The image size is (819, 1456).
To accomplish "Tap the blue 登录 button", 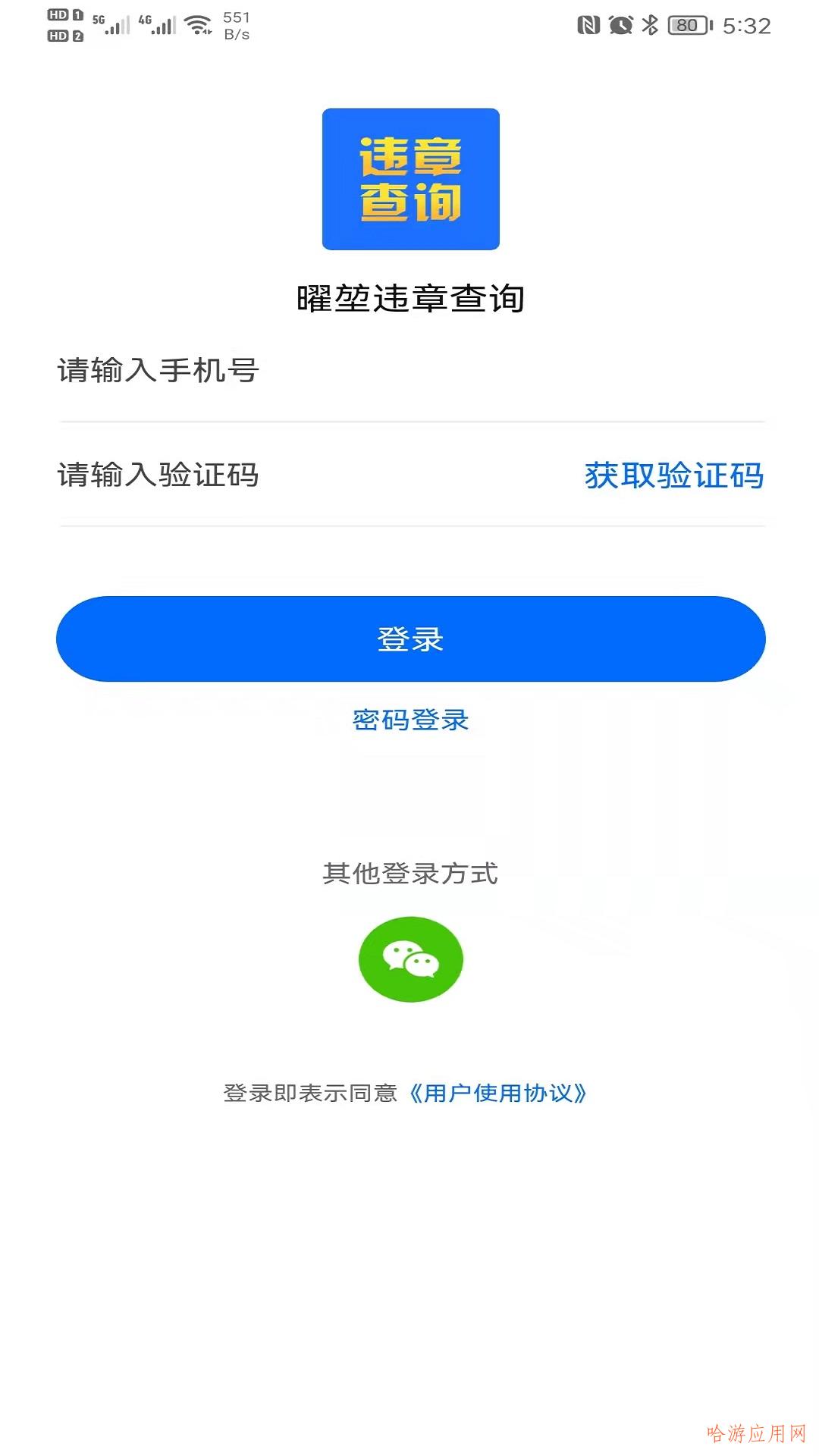I will click(x=411, y=639).
